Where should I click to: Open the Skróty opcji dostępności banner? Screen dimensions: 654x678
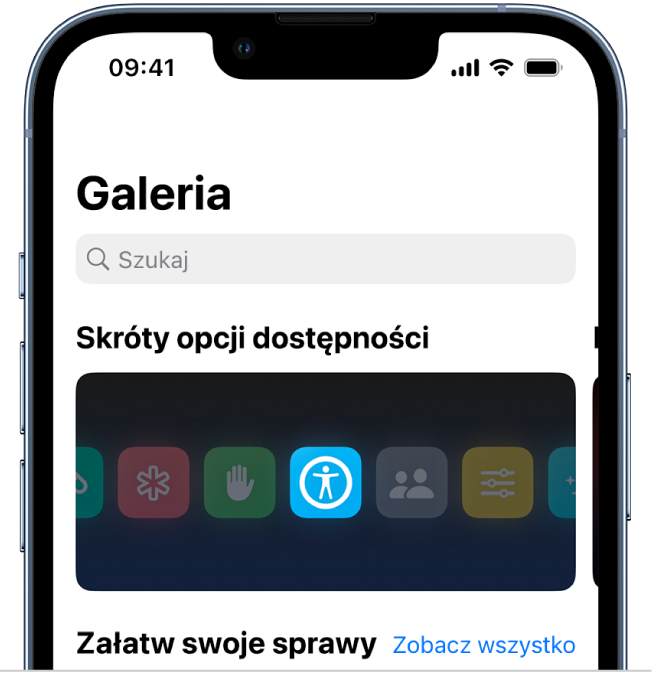[325, 482]
